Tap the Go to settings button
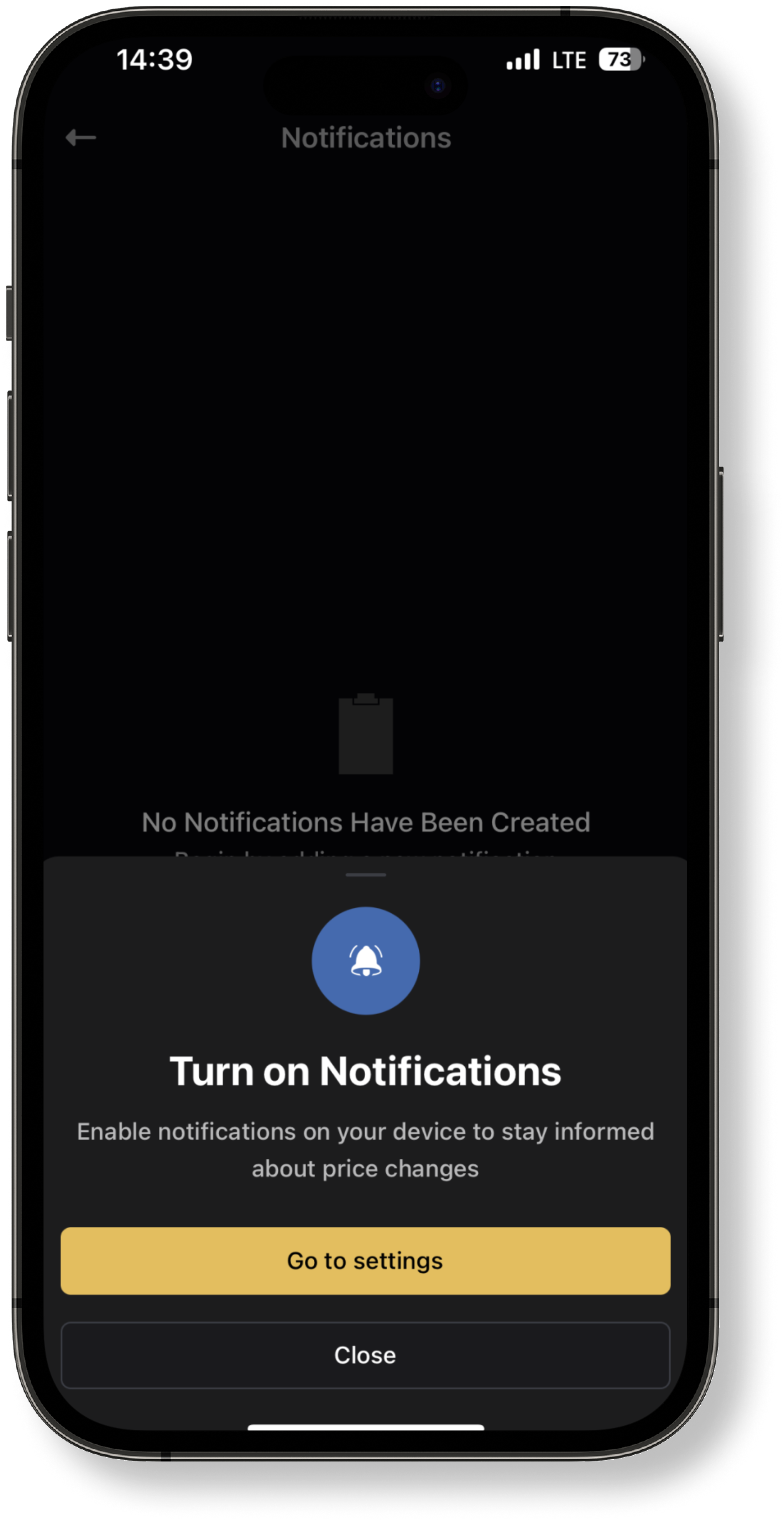Screen dimensions: 784x1522 [365, 1260]
